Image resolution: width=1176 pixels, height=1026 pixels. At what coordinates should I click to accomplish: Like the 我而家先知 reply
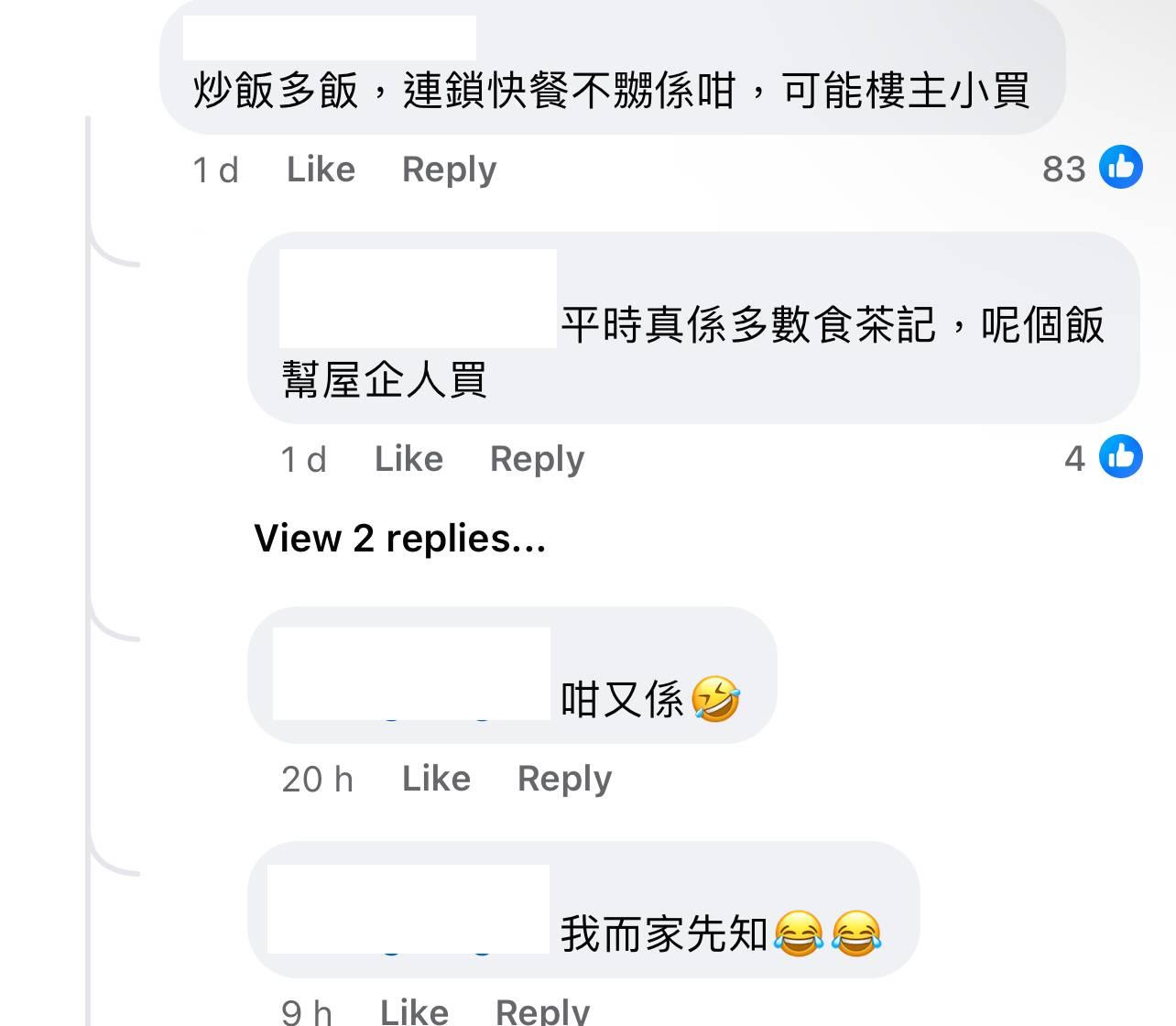[414, 1012]
